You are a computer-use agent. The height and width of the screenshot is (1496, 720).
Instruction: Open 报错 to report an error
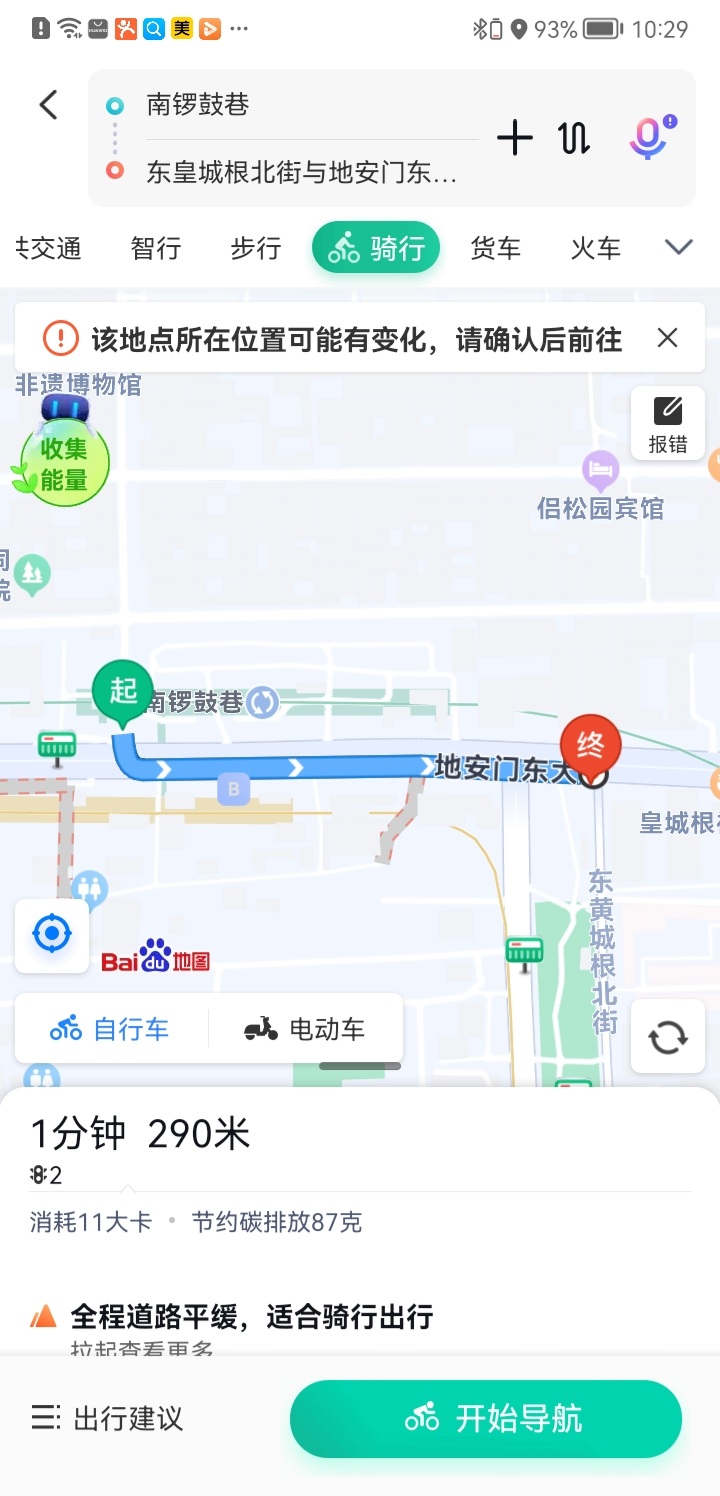(668, 423)
